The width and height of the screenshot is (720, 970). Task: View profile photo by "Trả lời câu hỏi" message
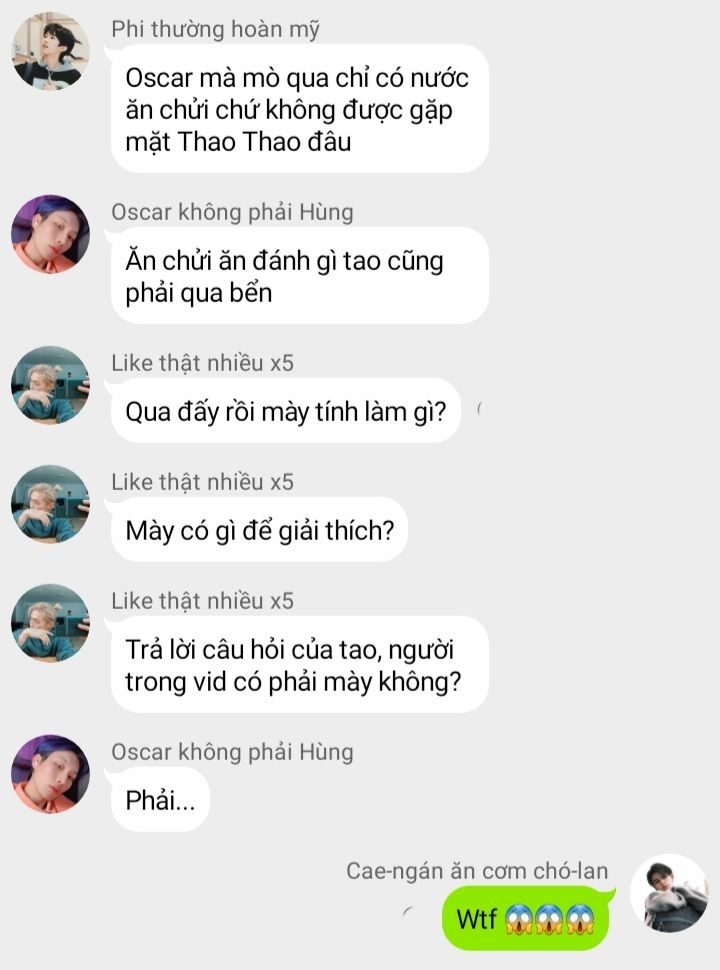coord(50,623)
